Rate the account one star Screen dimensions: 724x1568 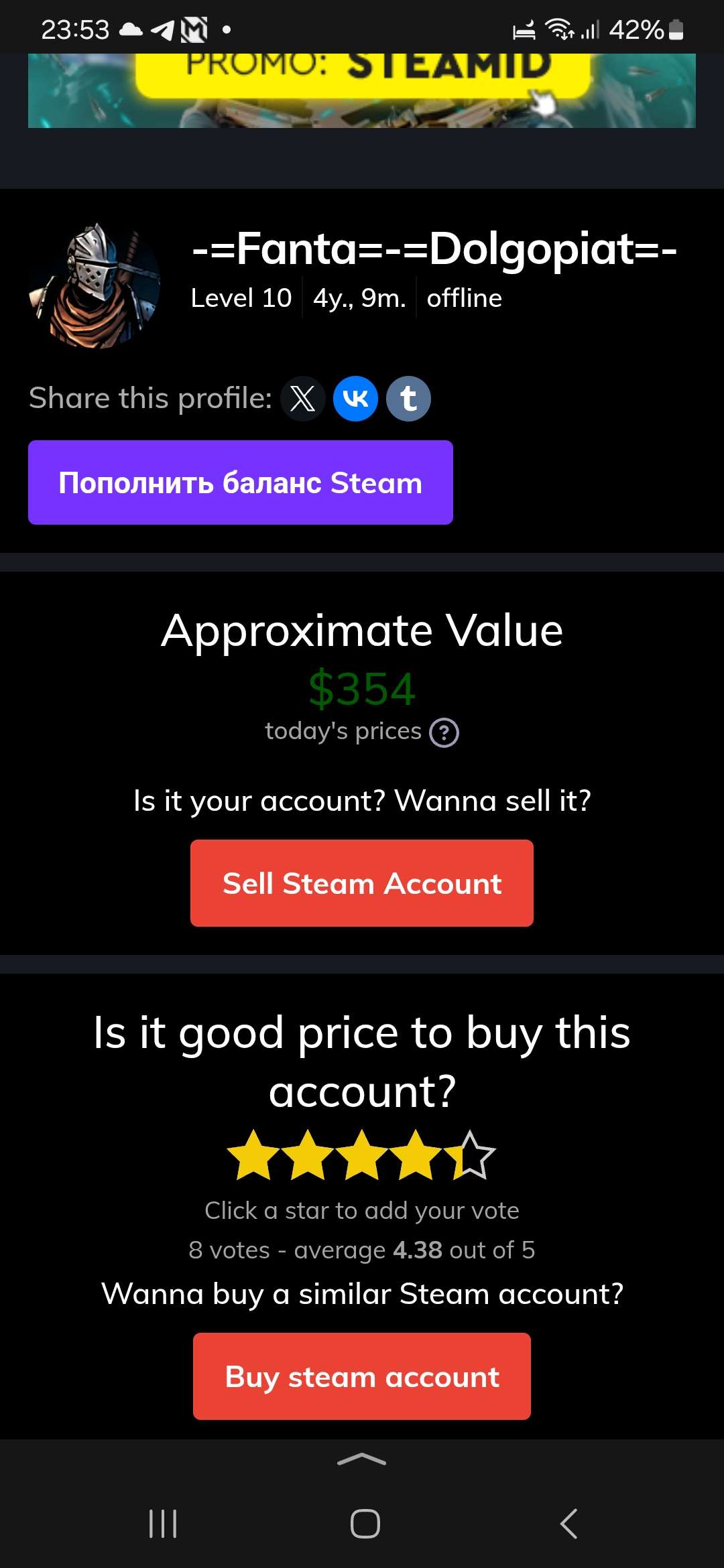[253, 1155]
